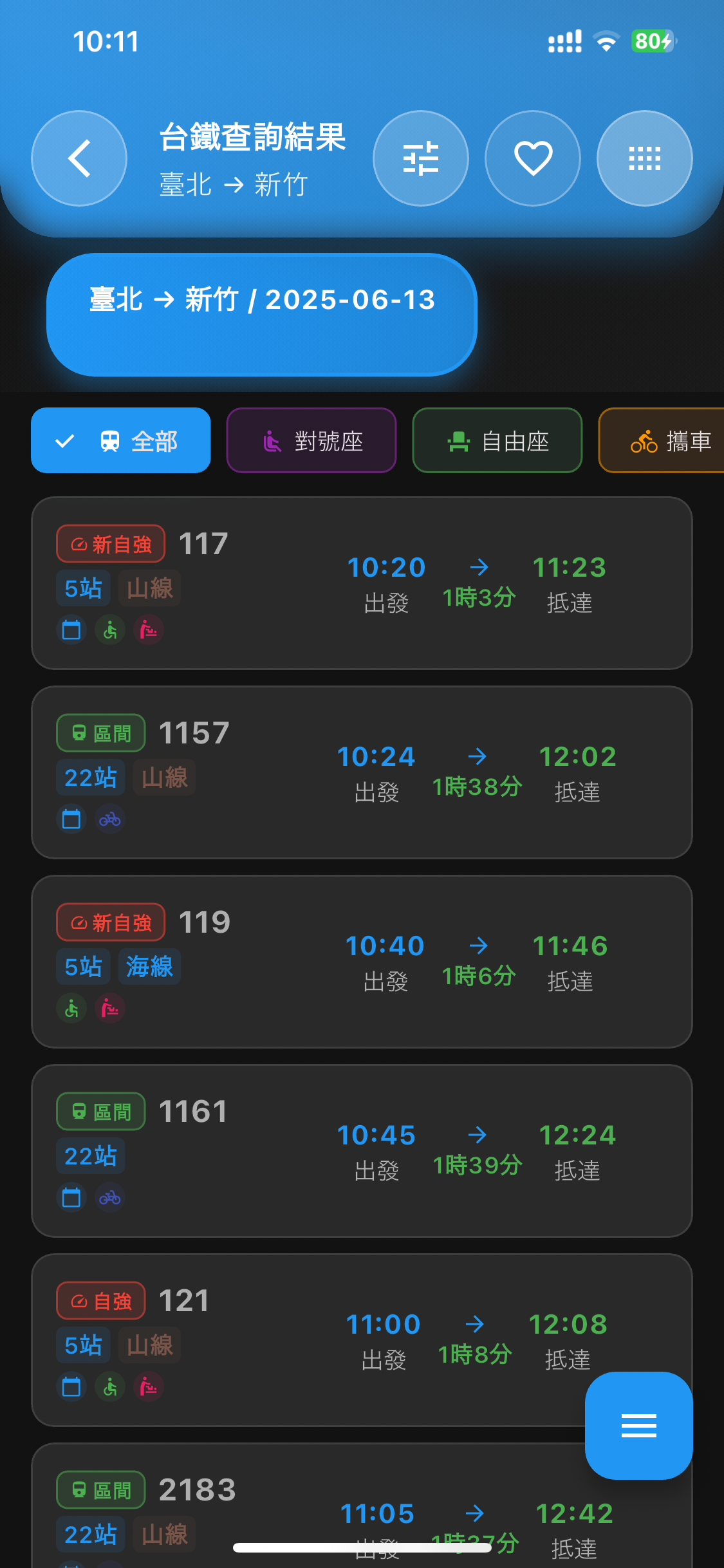Filter by 自由座 trains

[x=497, y=440]
